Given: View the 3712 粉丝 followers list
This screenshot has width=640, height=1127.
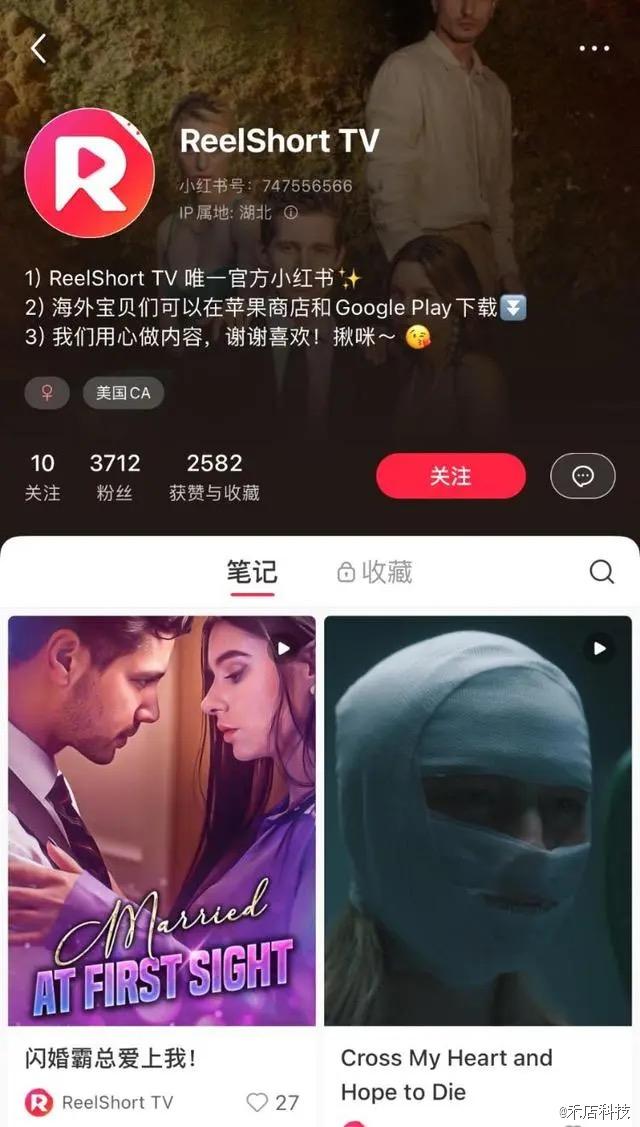Looking at the screenshot, I should coord(115,476).
